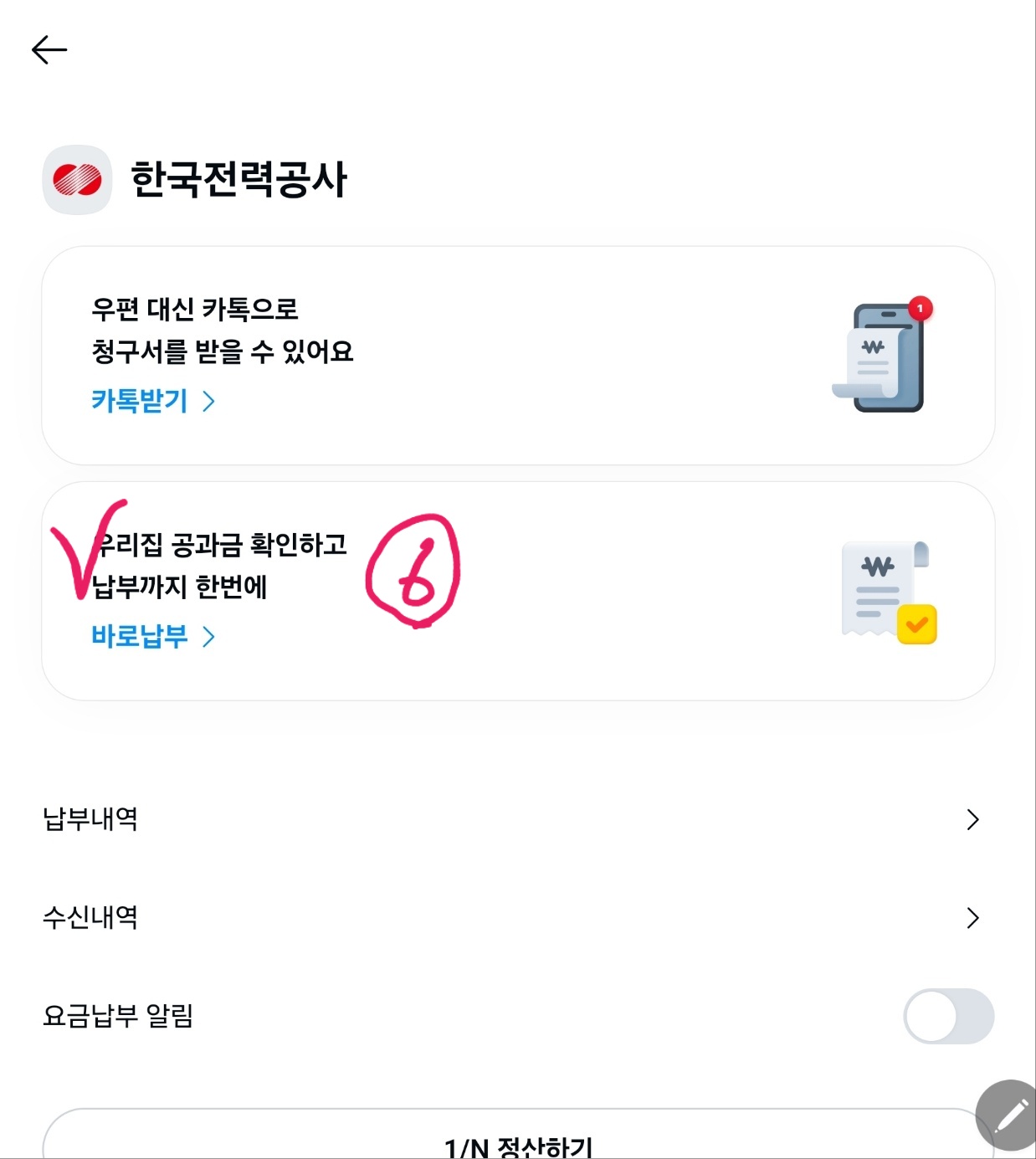Open the 수신내역 menu item
Screen dimensions: 1036x1159
[91, 918]
